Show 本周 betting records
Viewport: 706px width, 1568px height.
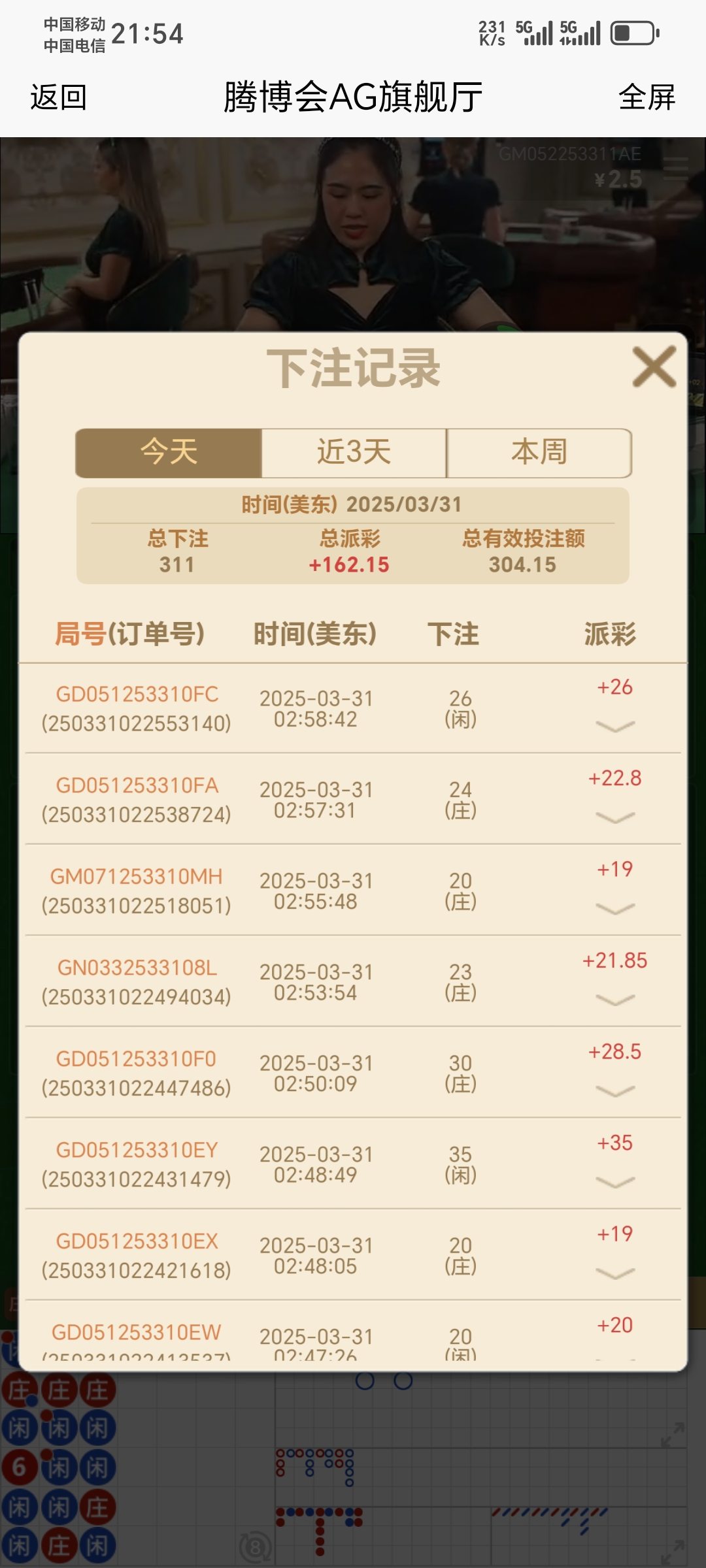(539, 453)
